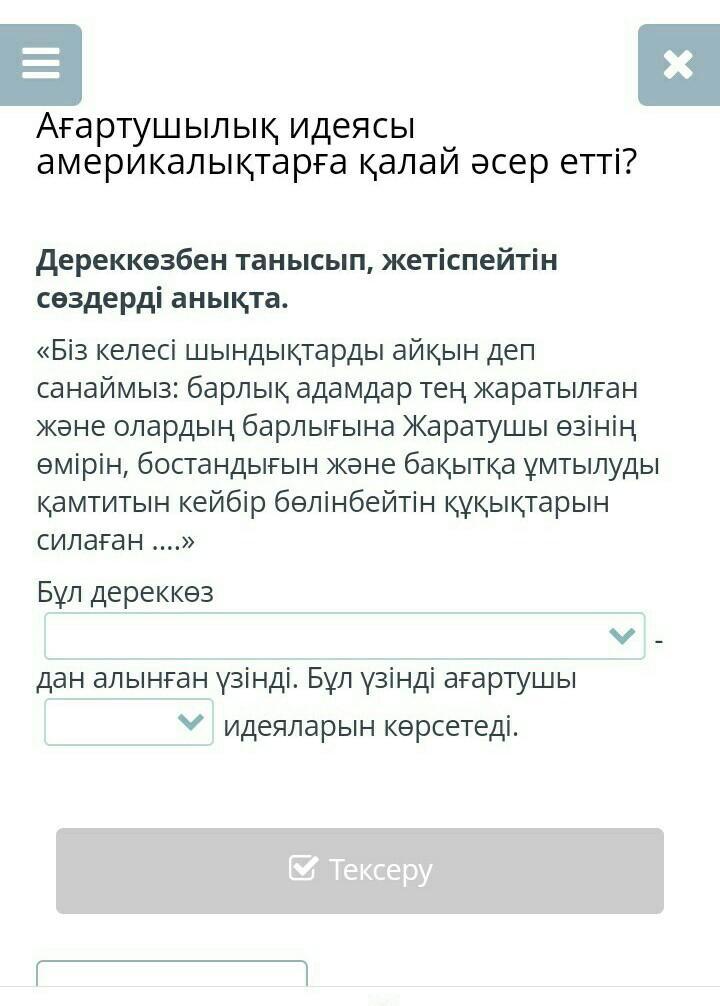Expand the source dropdown after "Бұл дереккөз"

[x=345, y=636]
